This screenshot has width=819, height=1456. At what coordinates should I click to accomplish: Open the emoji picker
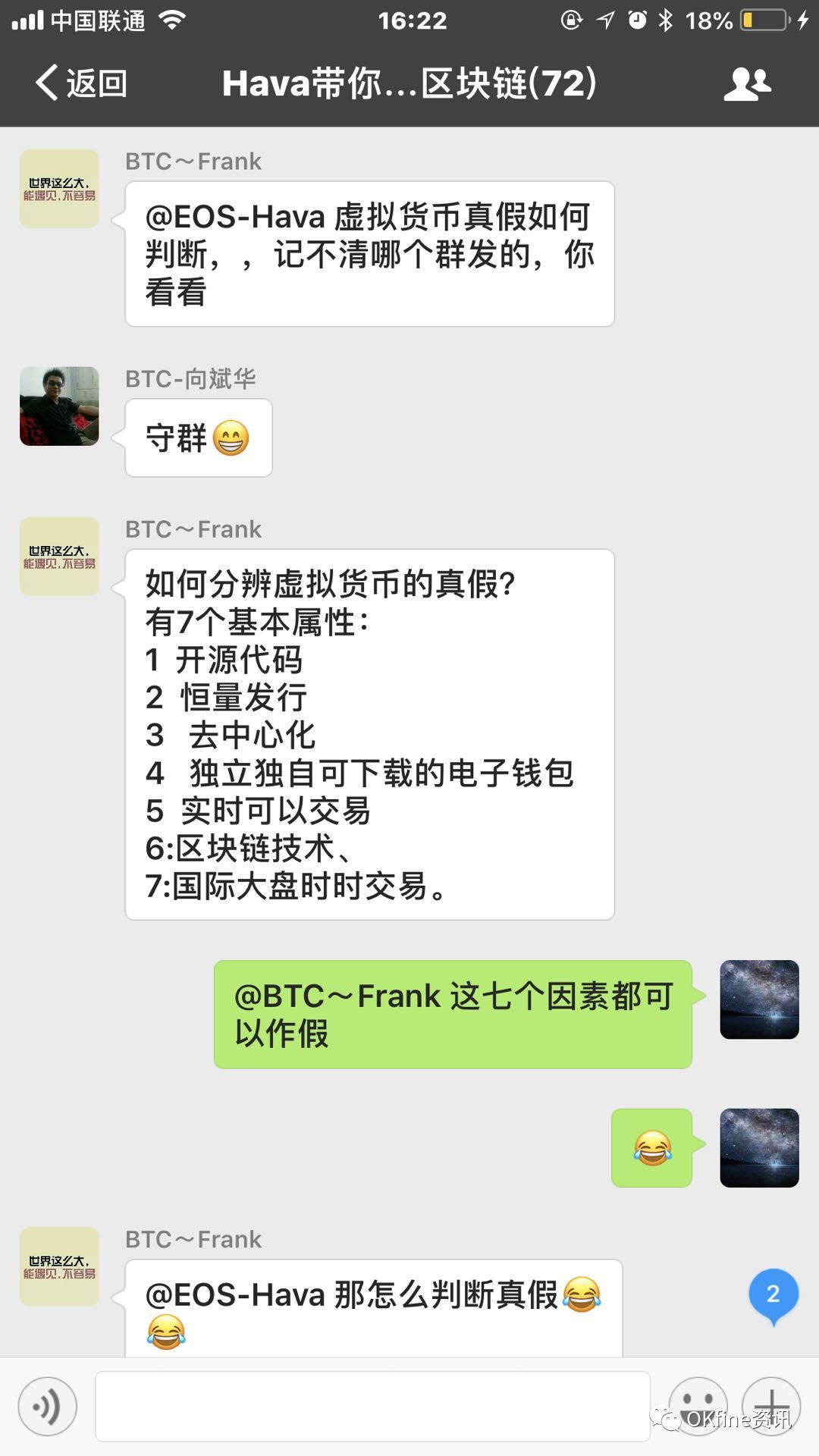[698, 1407]
